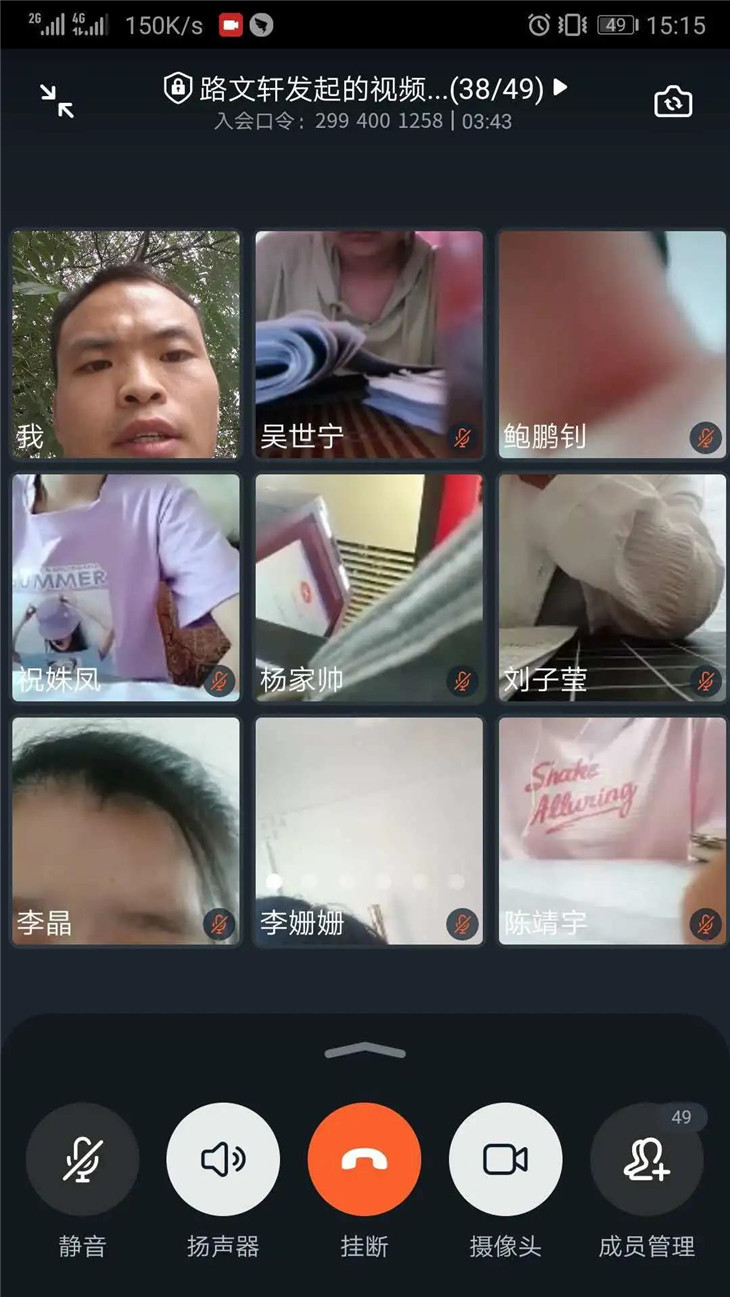The image size is (730, 1297).
Task: Open my own video tile 我
Action: (126, 345)
